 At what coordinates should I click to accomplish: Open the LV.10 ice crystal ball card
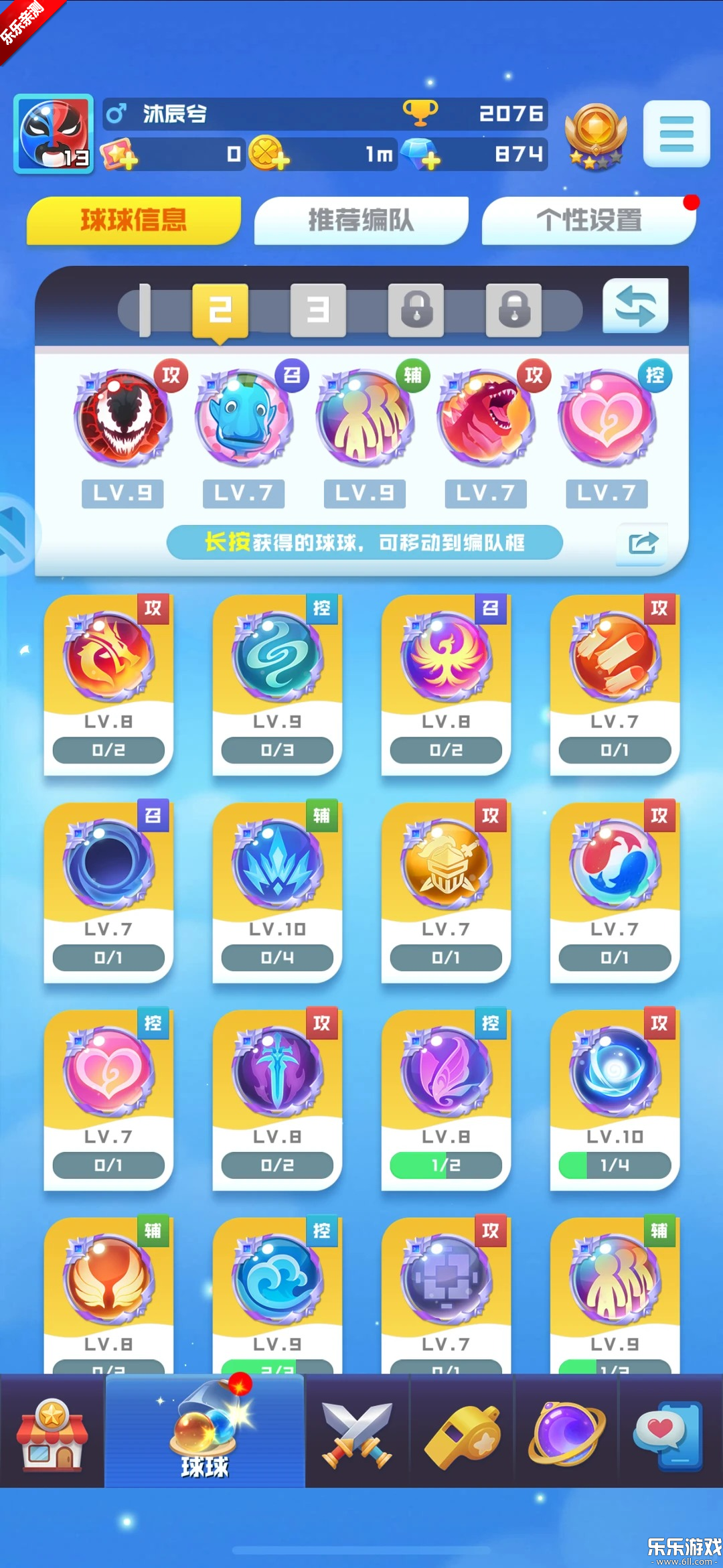click(x=277, y=891)
